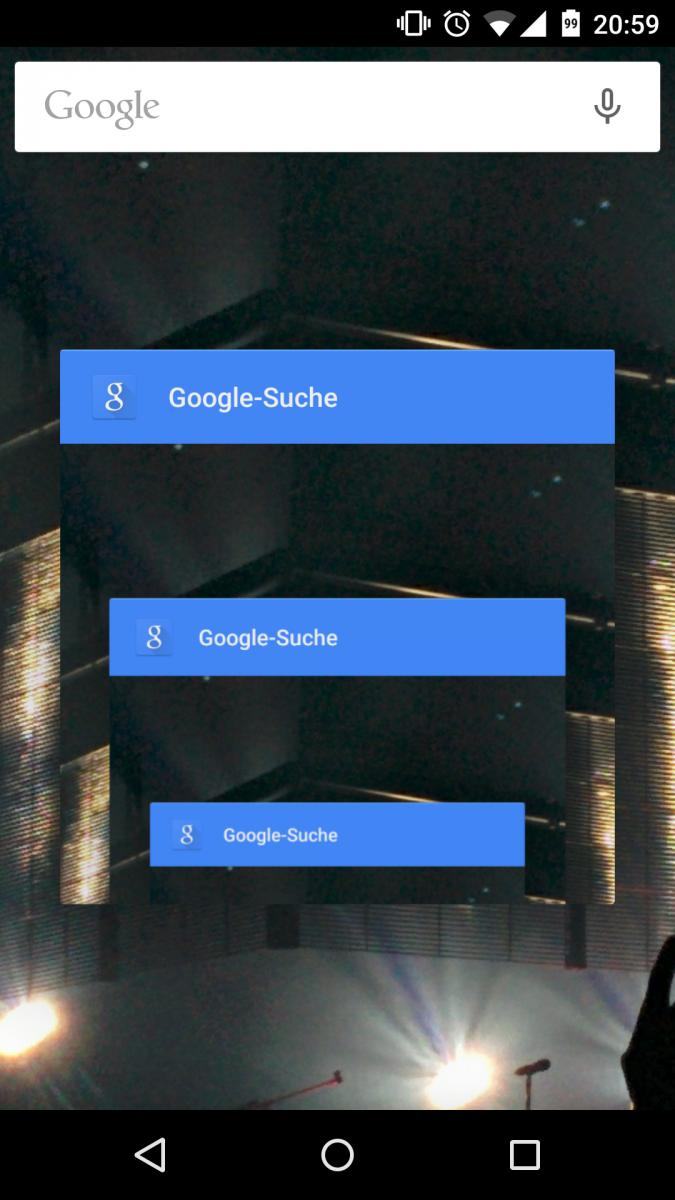Start voice search with the microphone

click(607, 106)
